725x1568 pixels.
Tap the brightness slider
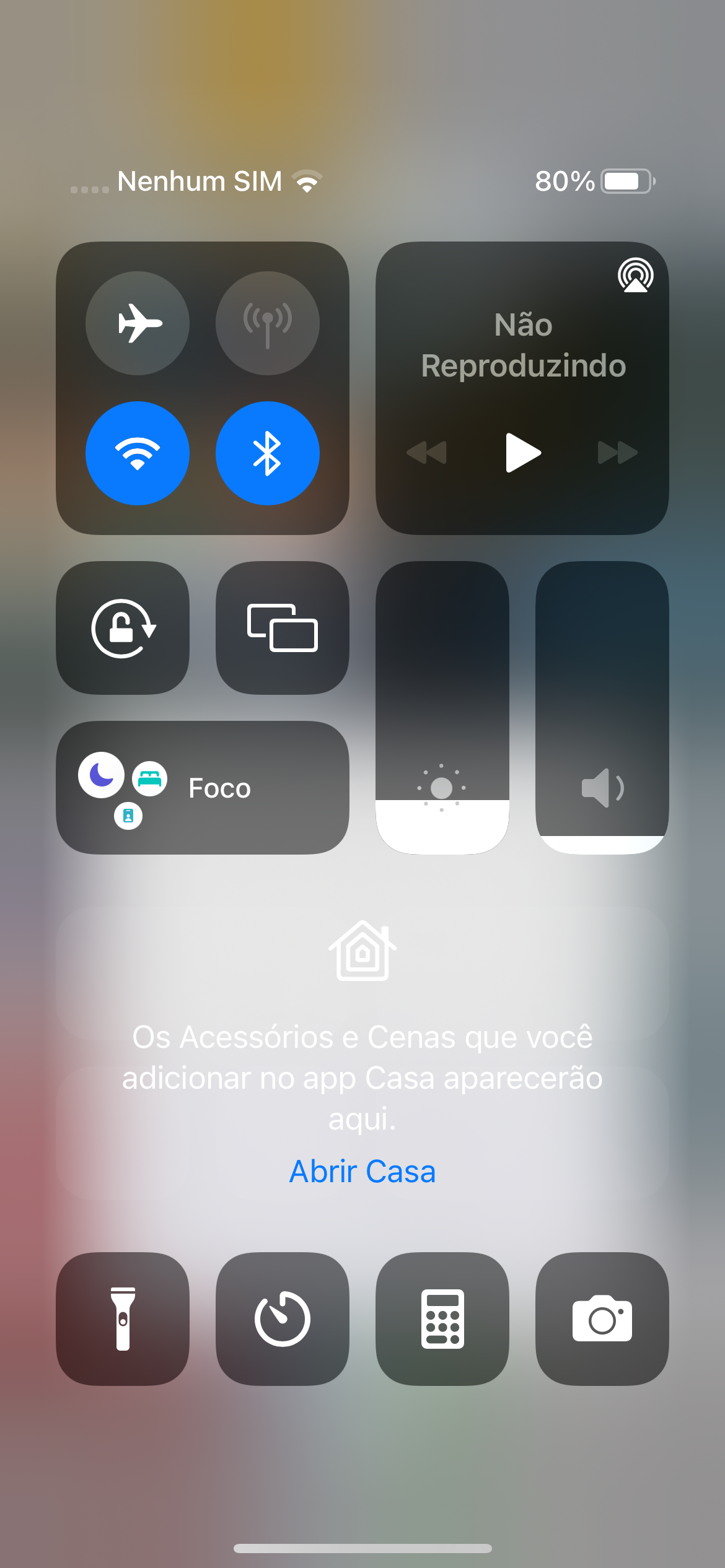click(x=442, y=707)
